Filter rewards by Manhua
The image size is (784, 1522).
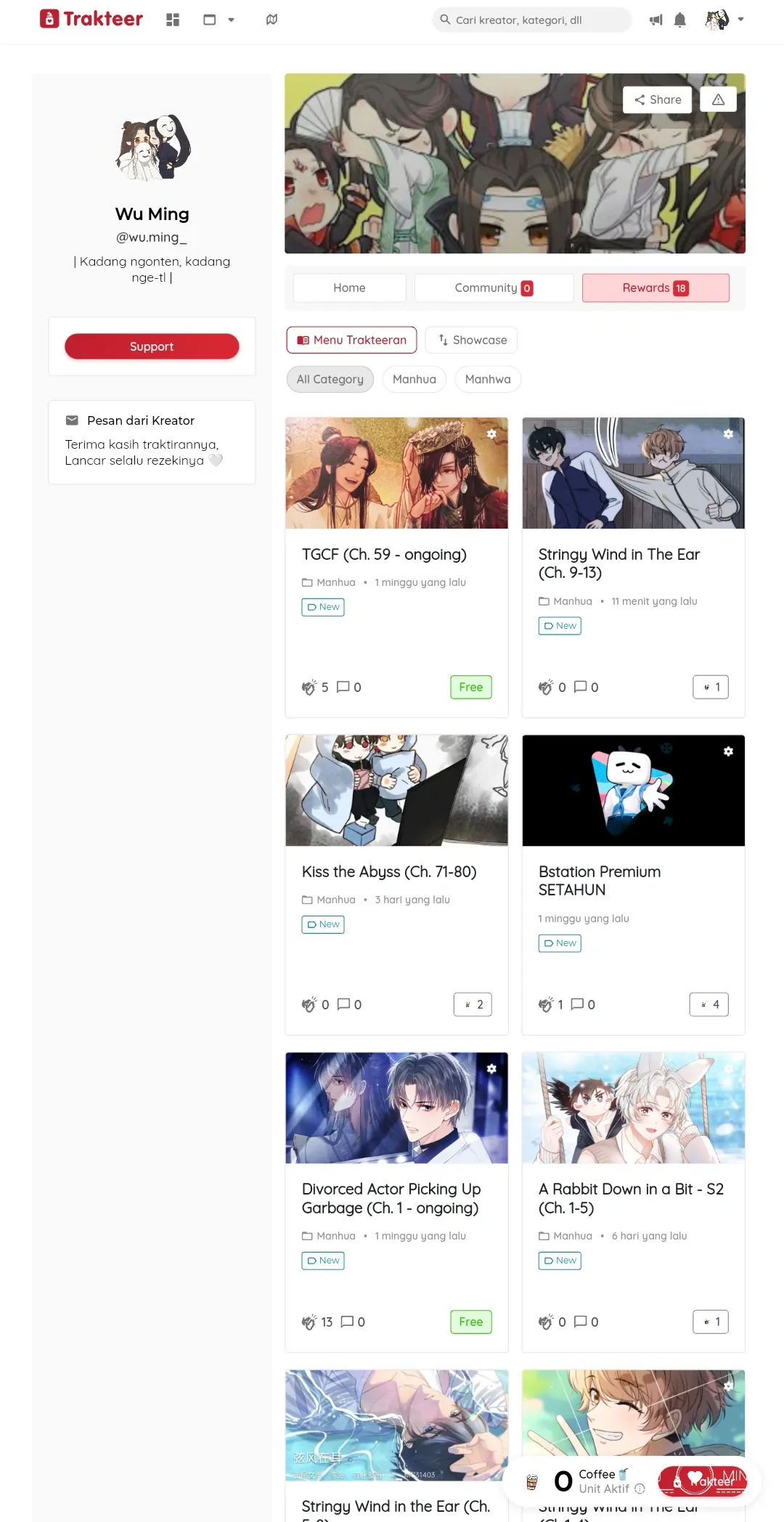point(414,379)
